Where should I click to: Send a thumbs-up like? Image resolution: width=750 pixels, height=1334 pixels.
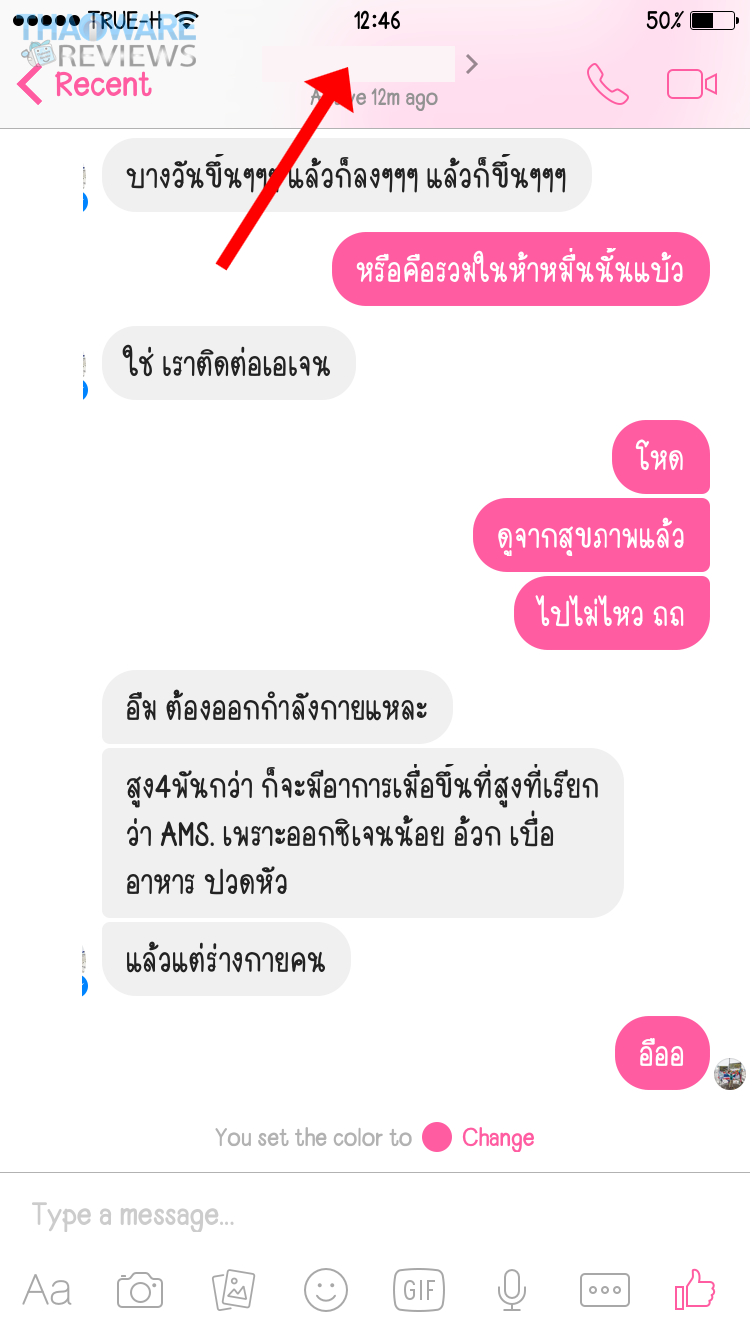696,1290
